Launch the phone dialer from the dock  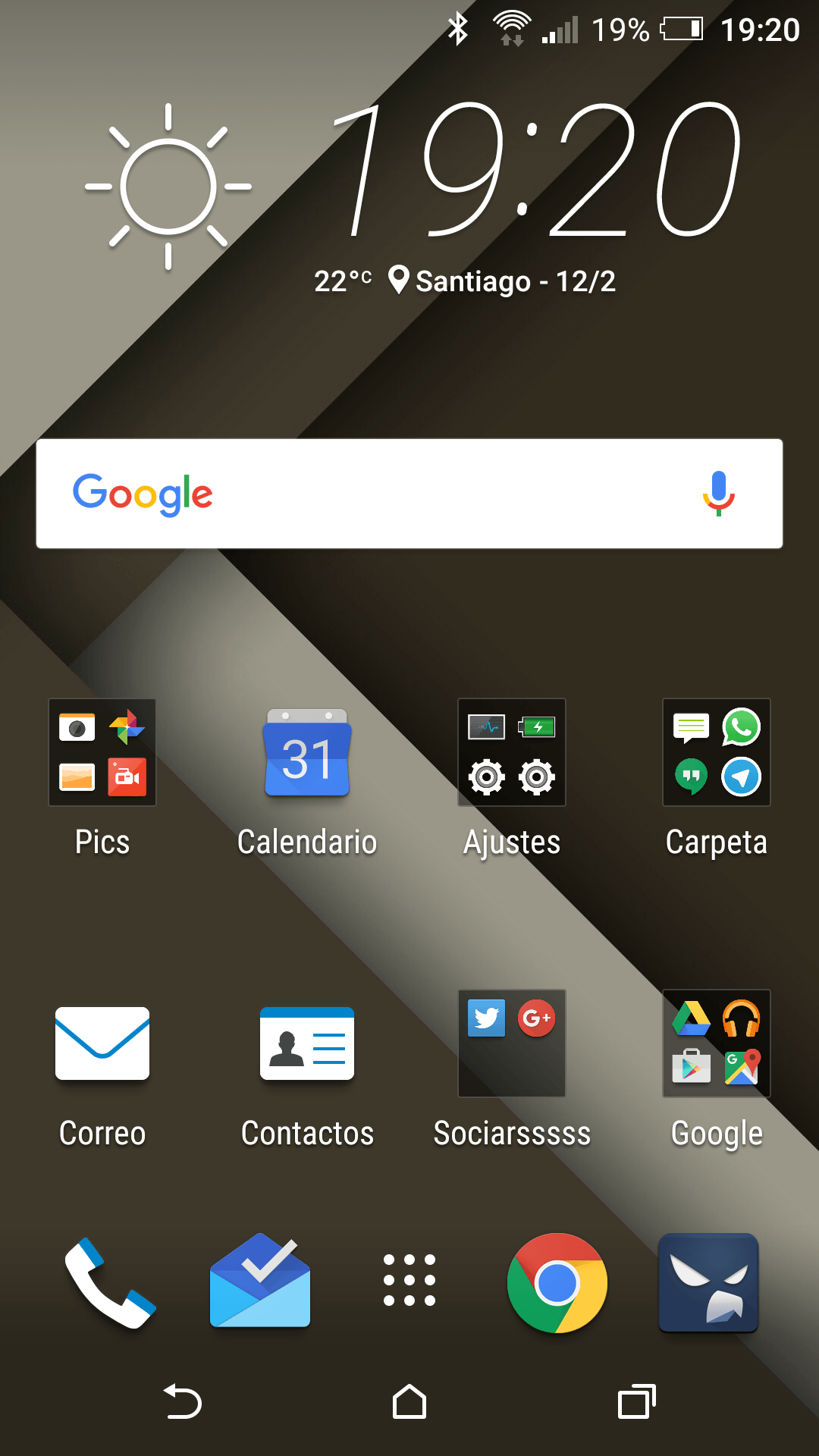coord(108,1282)
